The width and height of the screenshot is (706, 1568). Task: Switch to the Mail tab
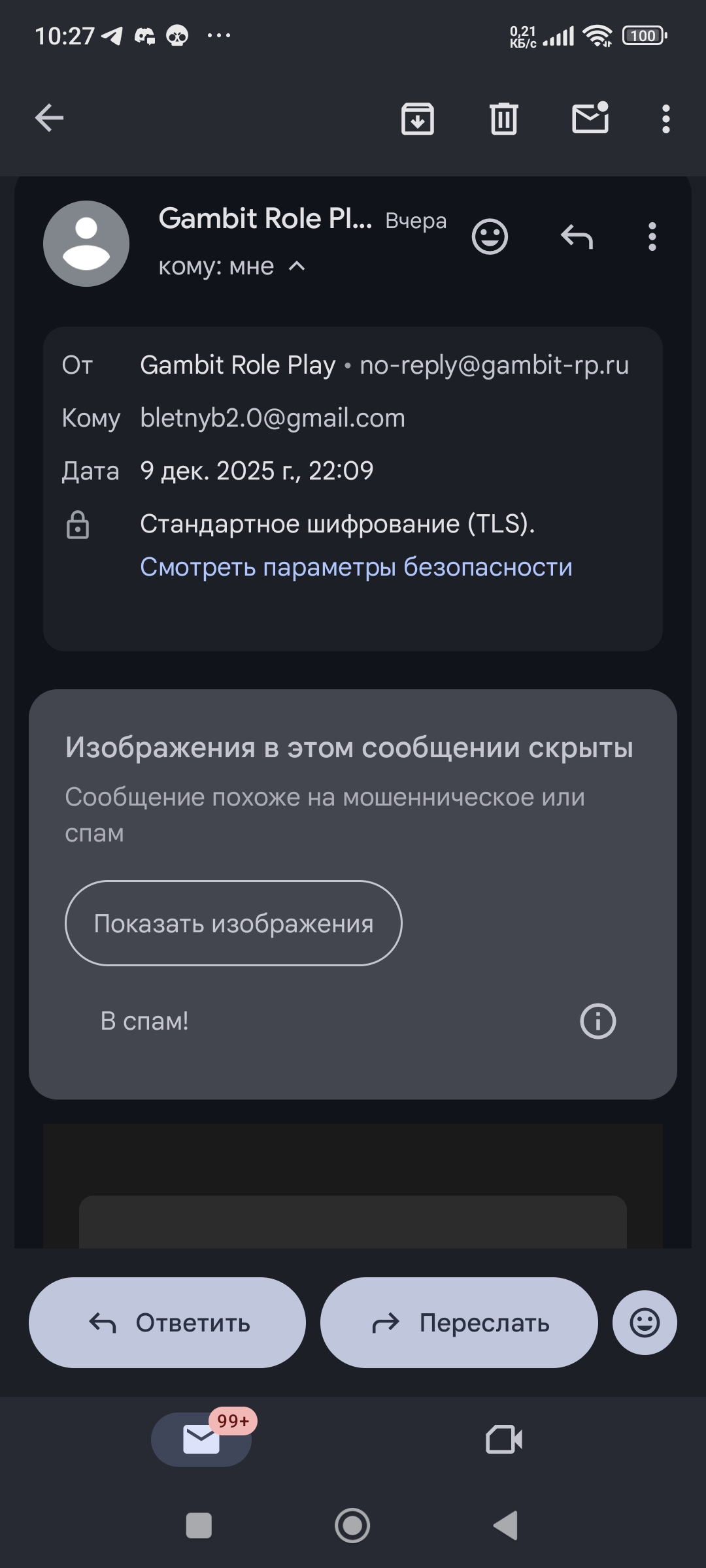pyautogui.click(x=201, y=1439)
